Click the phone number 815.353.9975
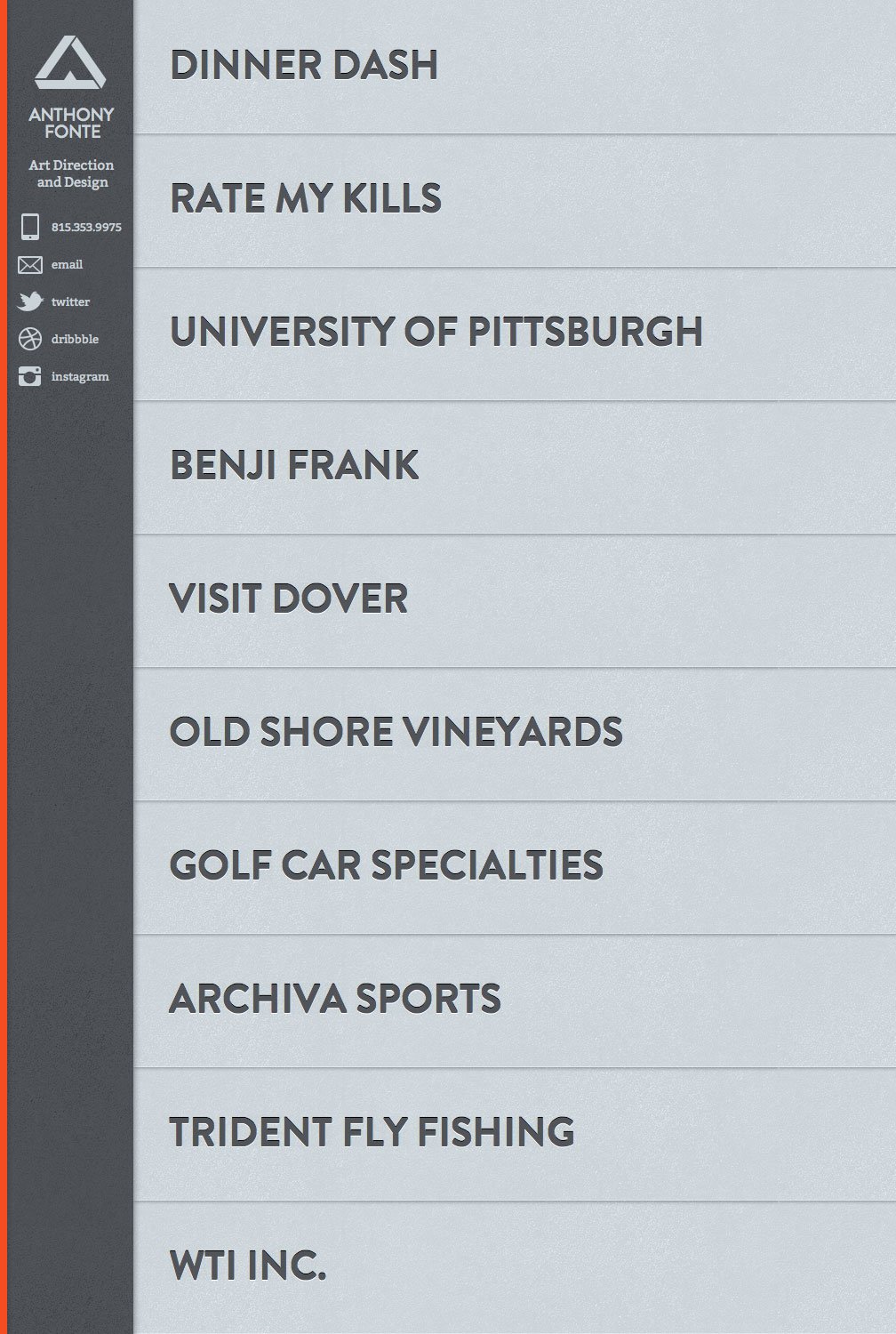896x1334 pixels. click(87, 228)
